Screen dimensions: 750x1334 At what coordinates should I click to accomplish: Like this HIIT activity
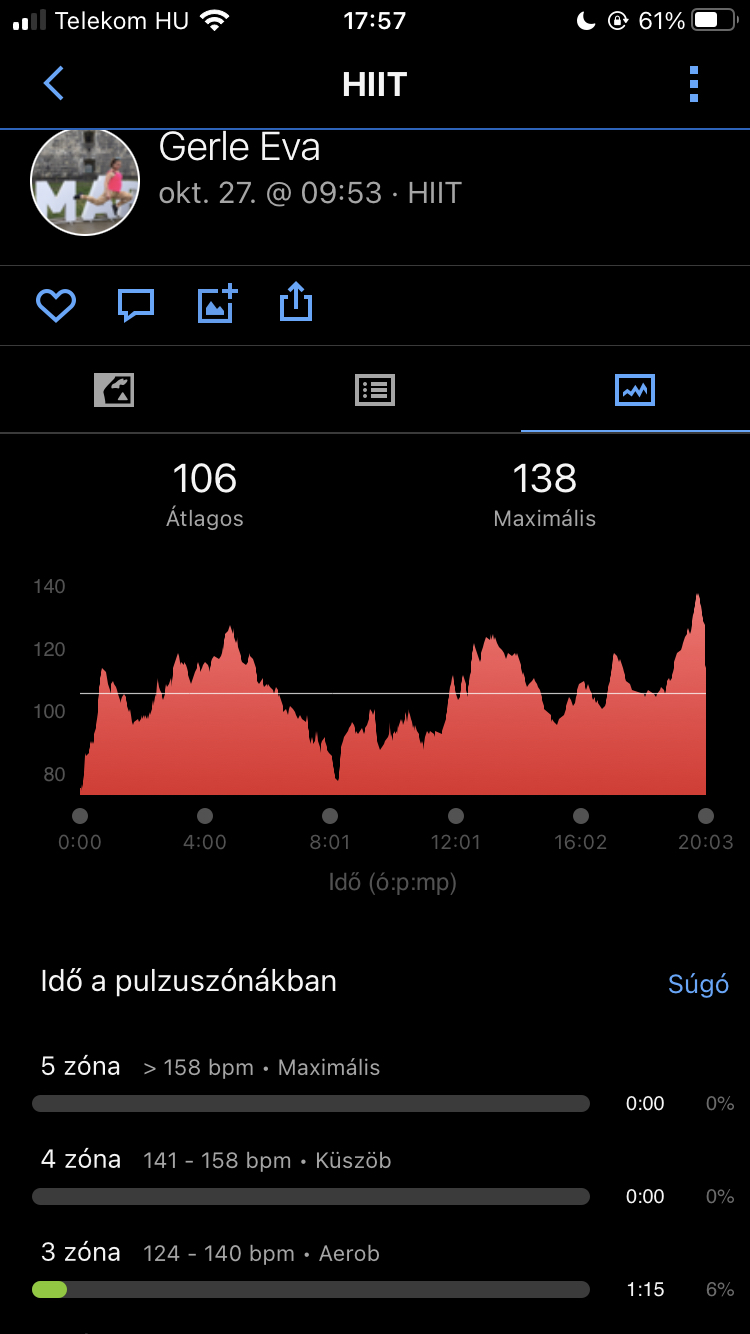56,304
